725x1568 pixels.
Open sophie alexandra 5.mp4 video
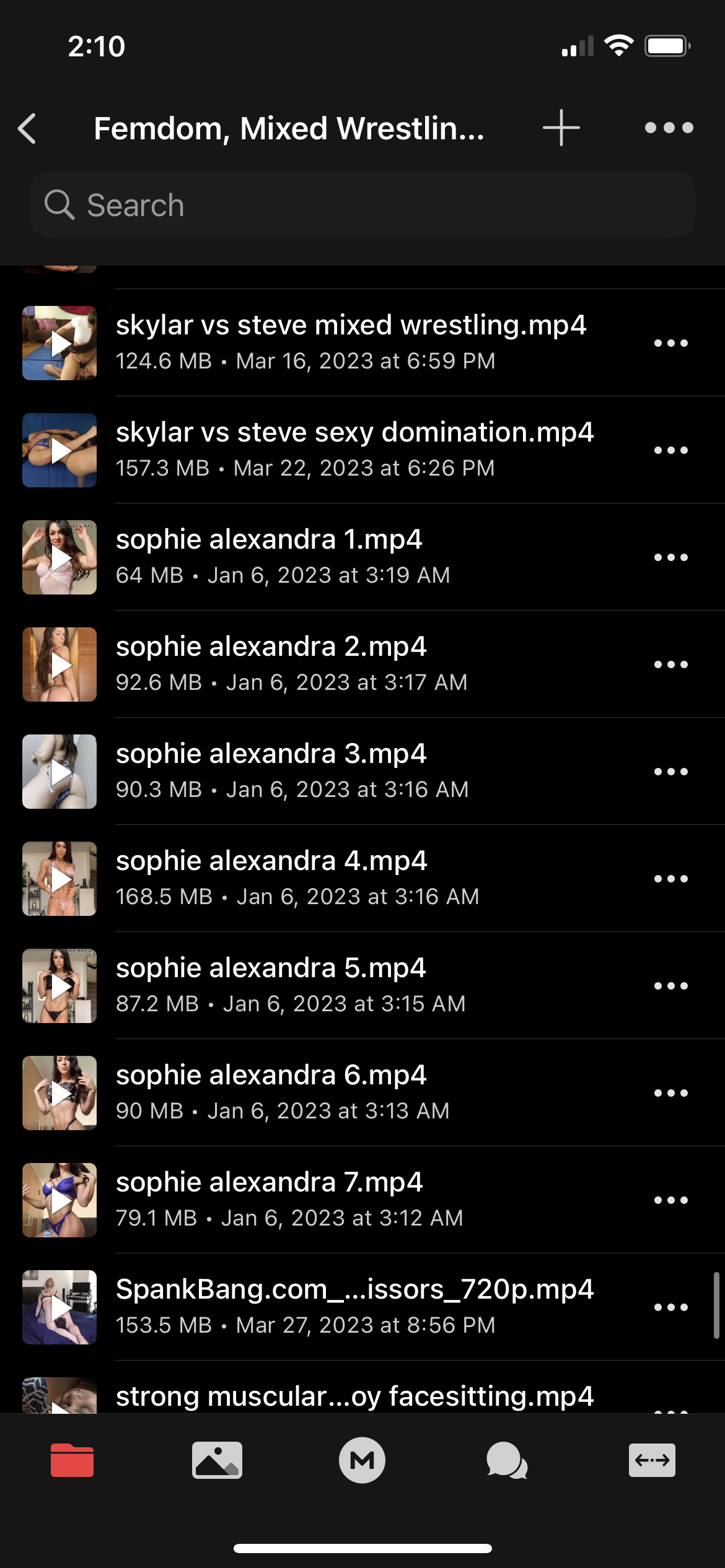362,986
